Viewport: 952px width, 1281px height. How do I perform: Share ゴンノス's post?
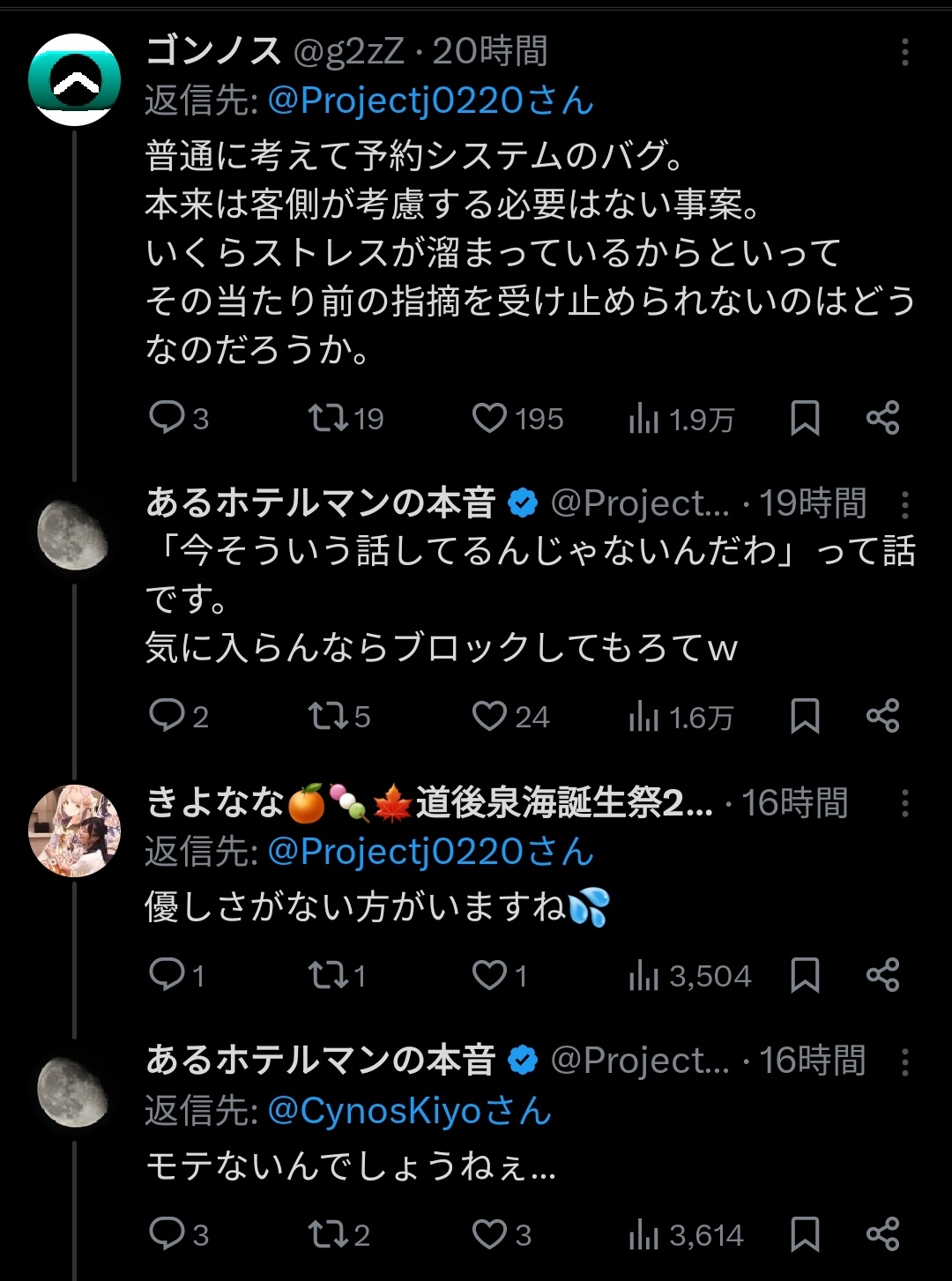pos(882,417)
